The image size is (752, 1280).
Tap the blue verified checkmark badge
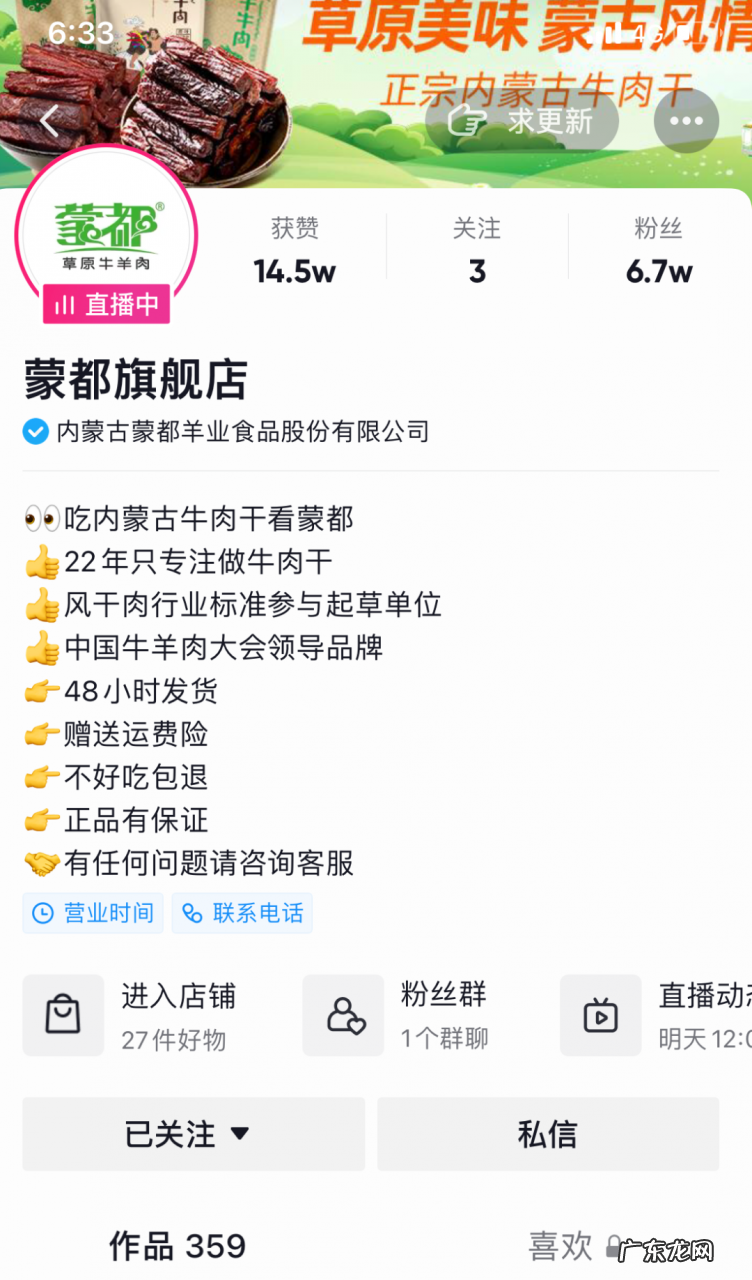34,432
